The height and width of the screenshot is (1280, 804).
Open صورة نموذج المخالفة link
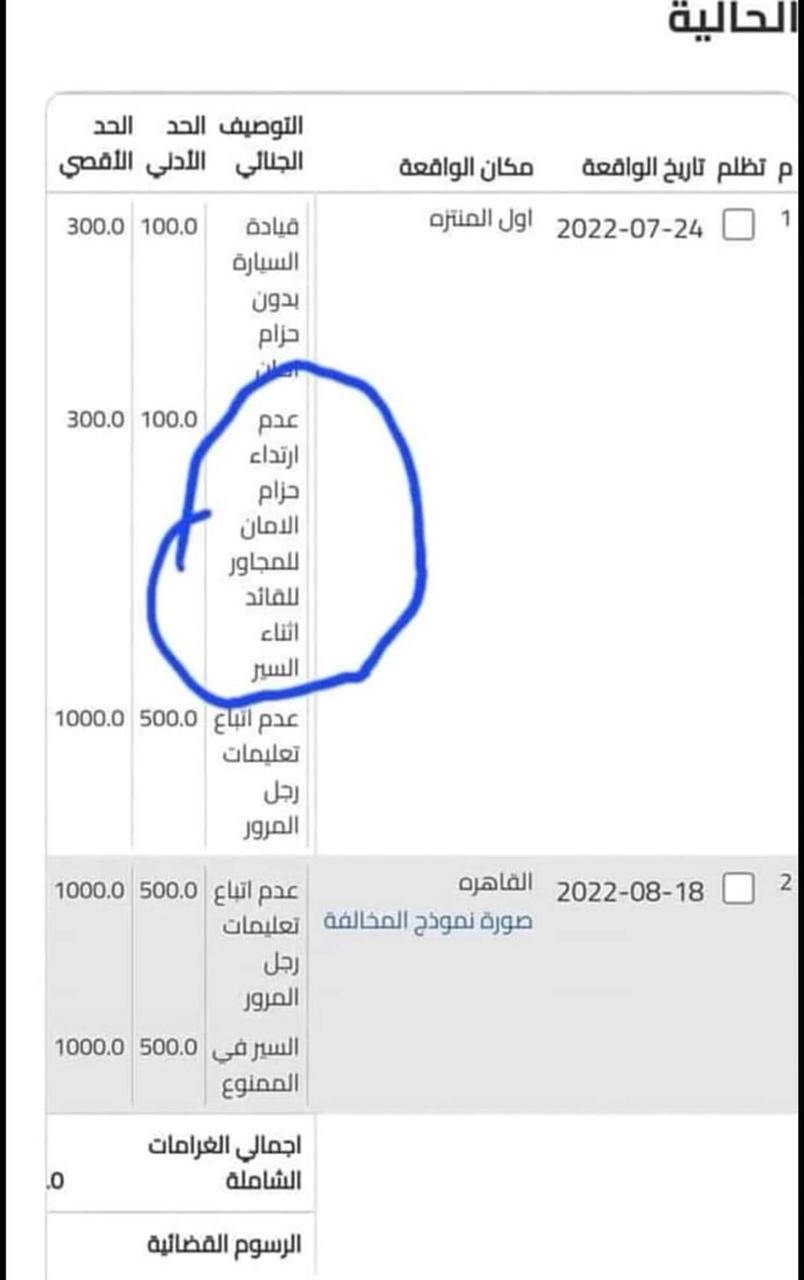pyautogui.click(x=428, y=922)
